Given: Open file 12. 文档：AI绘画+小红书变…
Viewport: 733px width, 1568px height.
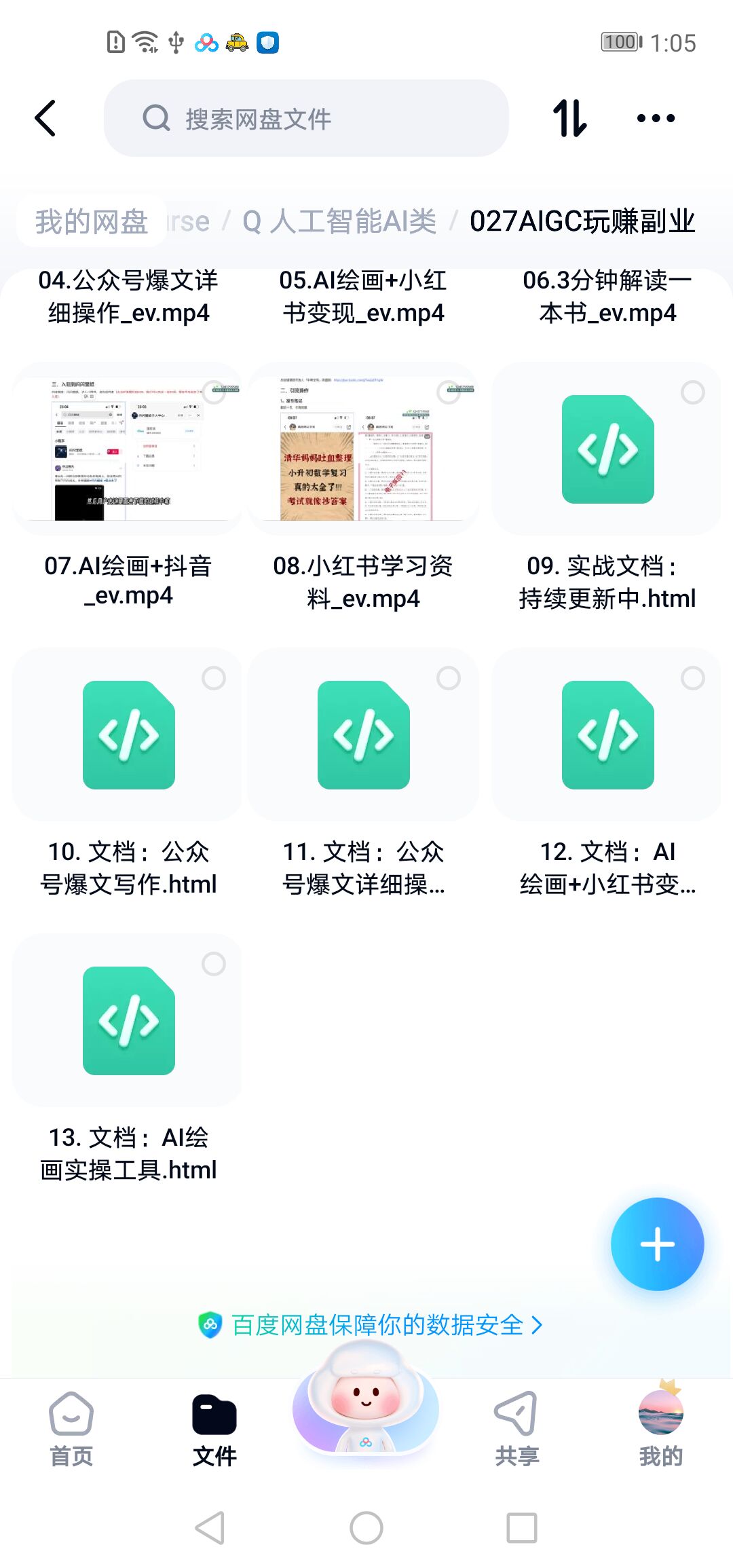Looking at the screenshot, I should tap(607, 735).
